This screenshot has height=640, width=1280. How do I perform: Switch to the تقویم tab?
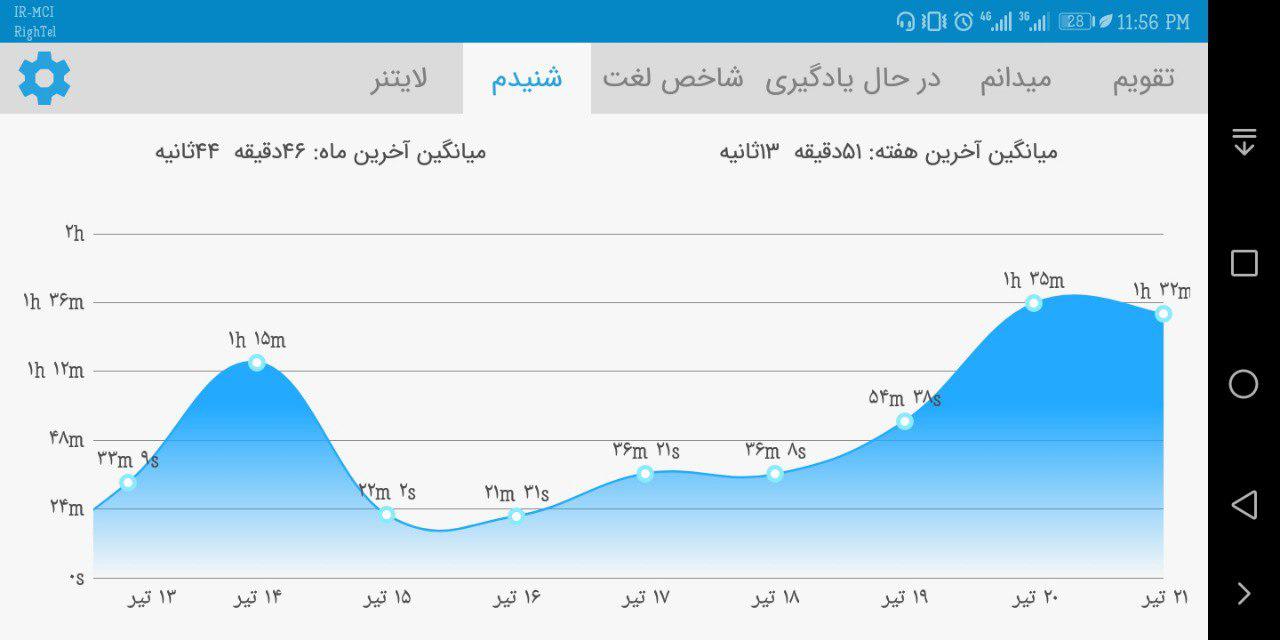1143,78
